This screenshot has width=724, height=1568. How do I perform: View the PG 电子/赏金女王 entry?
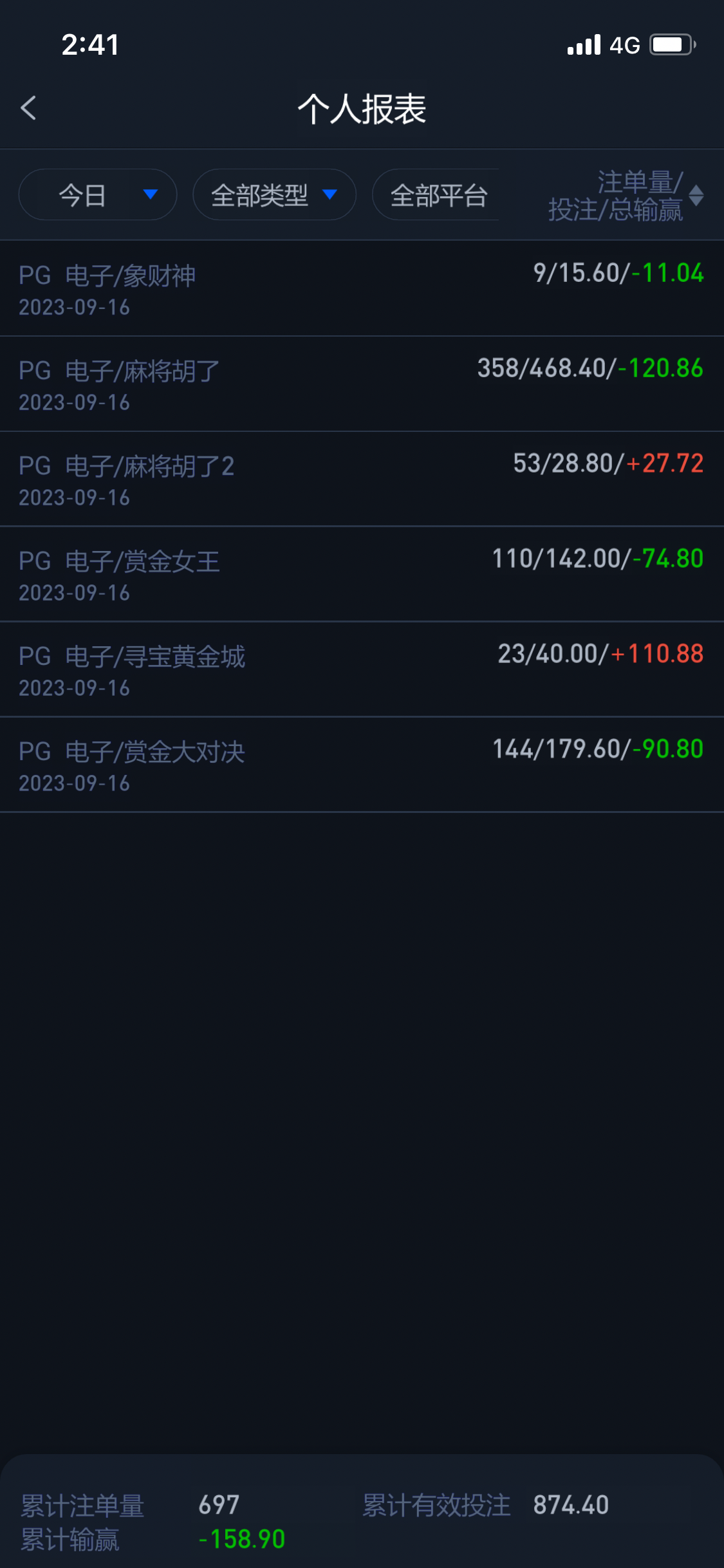pos(362,575)
